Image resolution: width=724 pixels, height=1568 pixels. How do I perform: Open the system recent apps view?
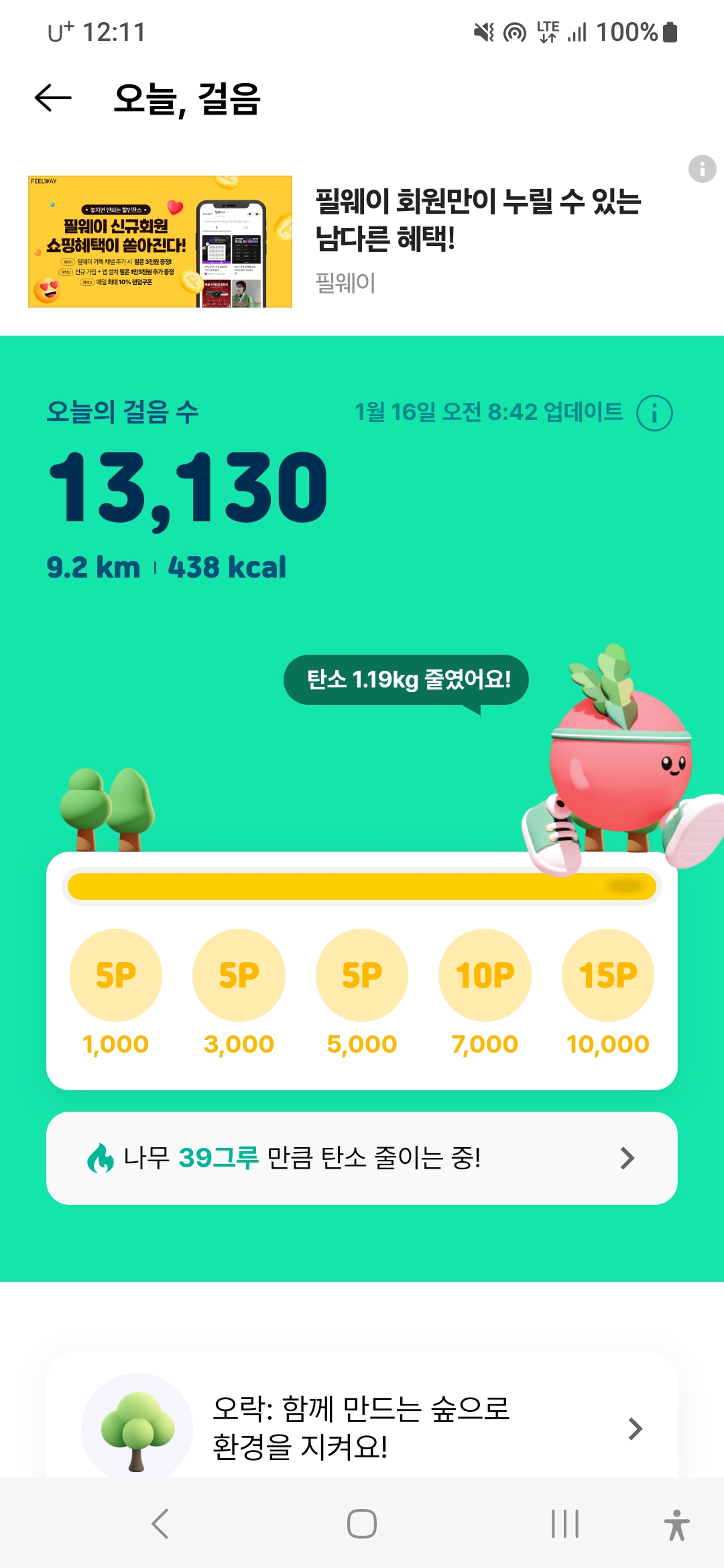[x=564, y=1524]
